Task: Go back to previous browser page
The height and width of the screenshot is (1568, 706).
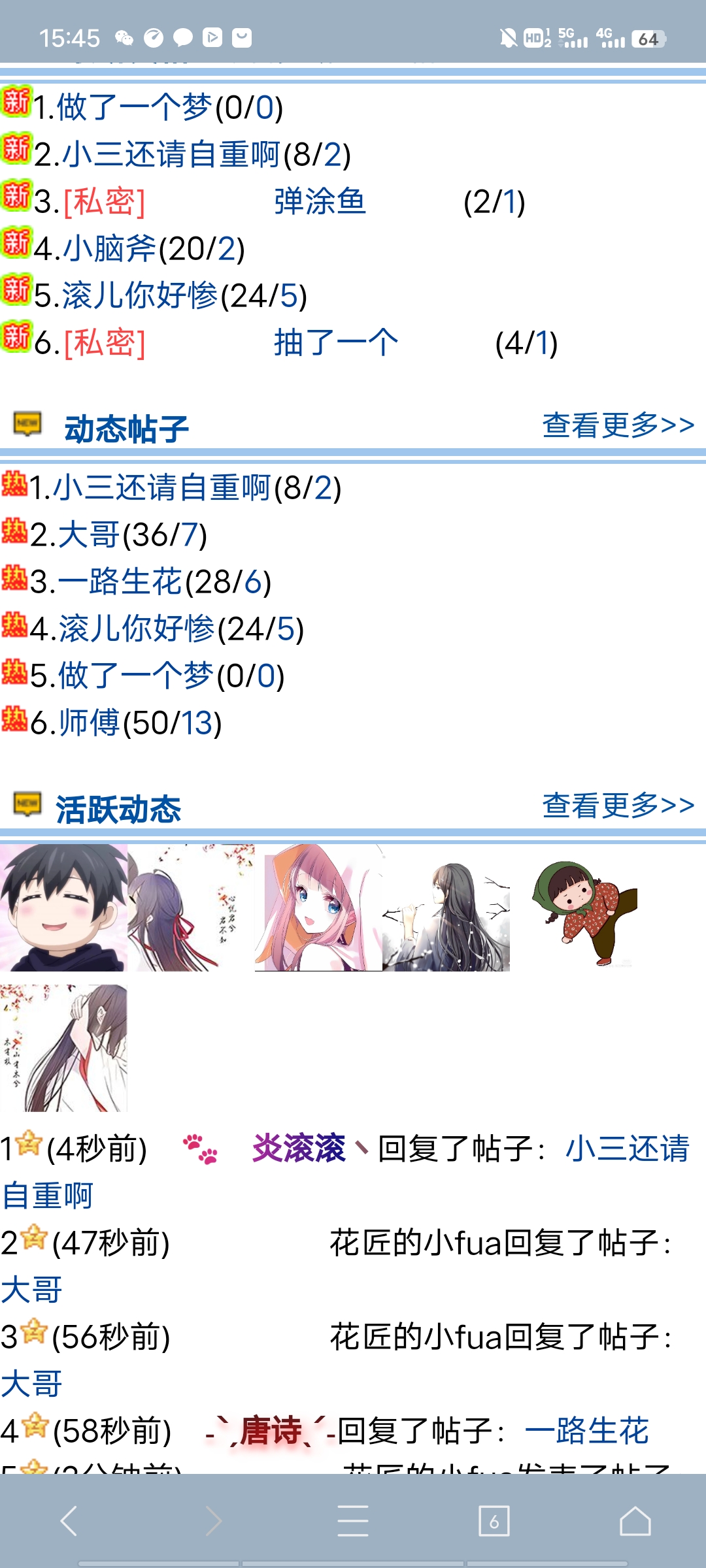Action: pos(69,1521)
